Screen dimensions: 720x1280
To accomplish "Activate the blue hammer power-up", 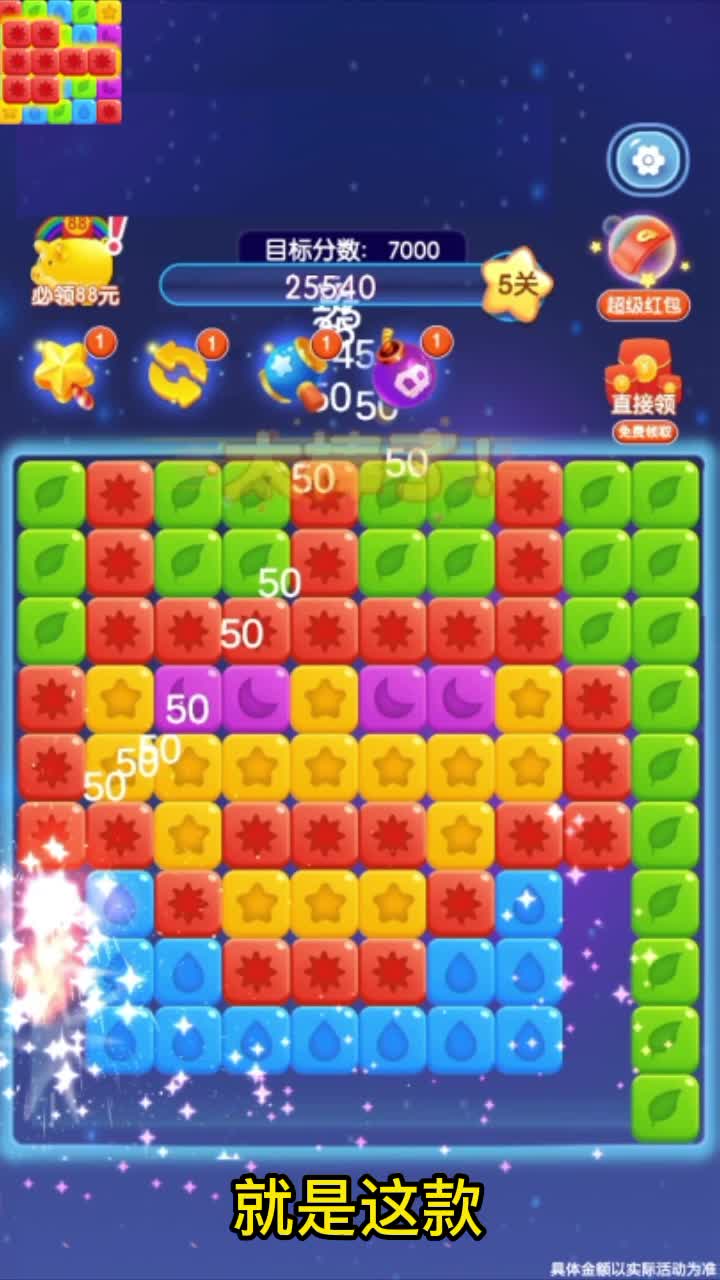I will 292,373.
